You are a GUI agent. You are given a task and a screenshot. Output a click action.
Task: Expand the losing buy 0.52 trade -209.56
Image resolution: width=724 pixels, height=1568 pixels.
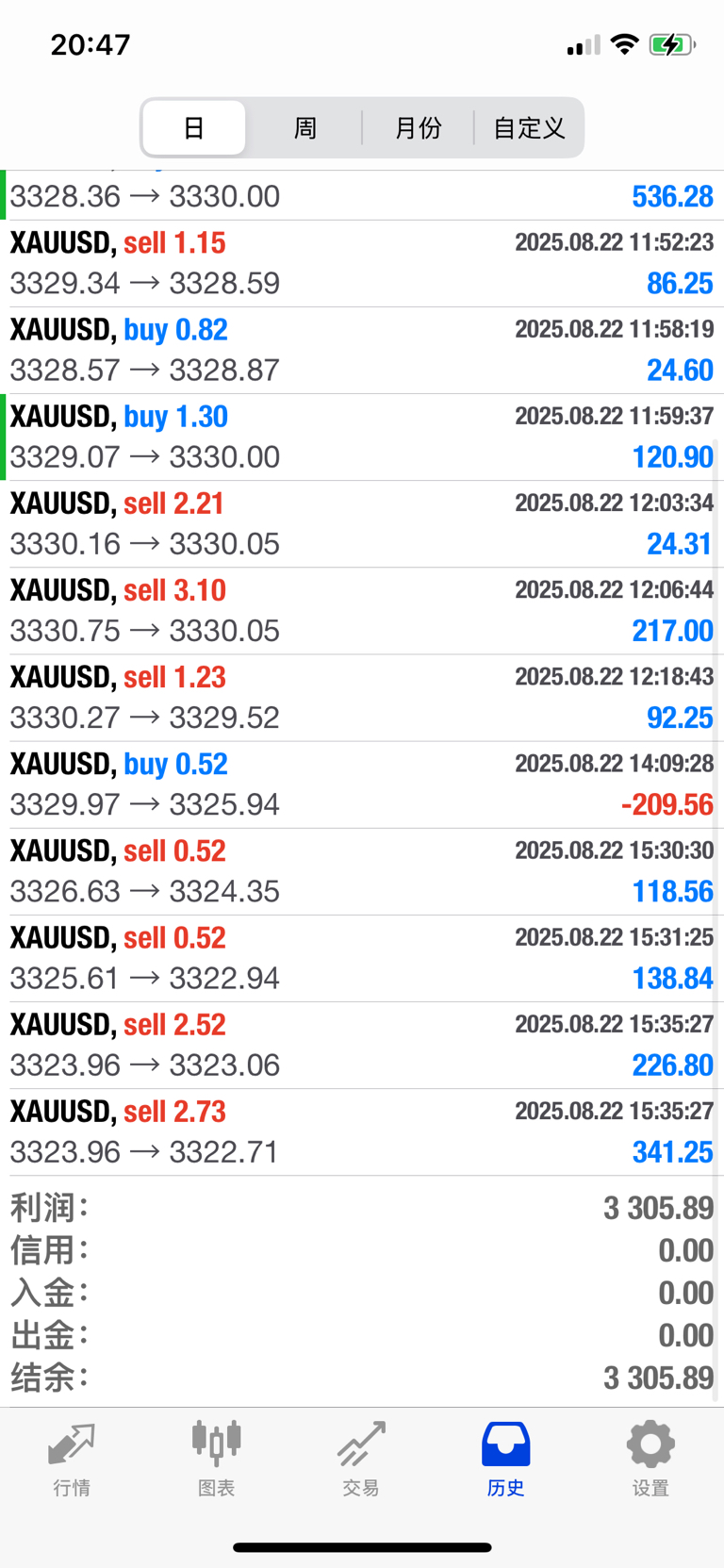pos(362,784)
